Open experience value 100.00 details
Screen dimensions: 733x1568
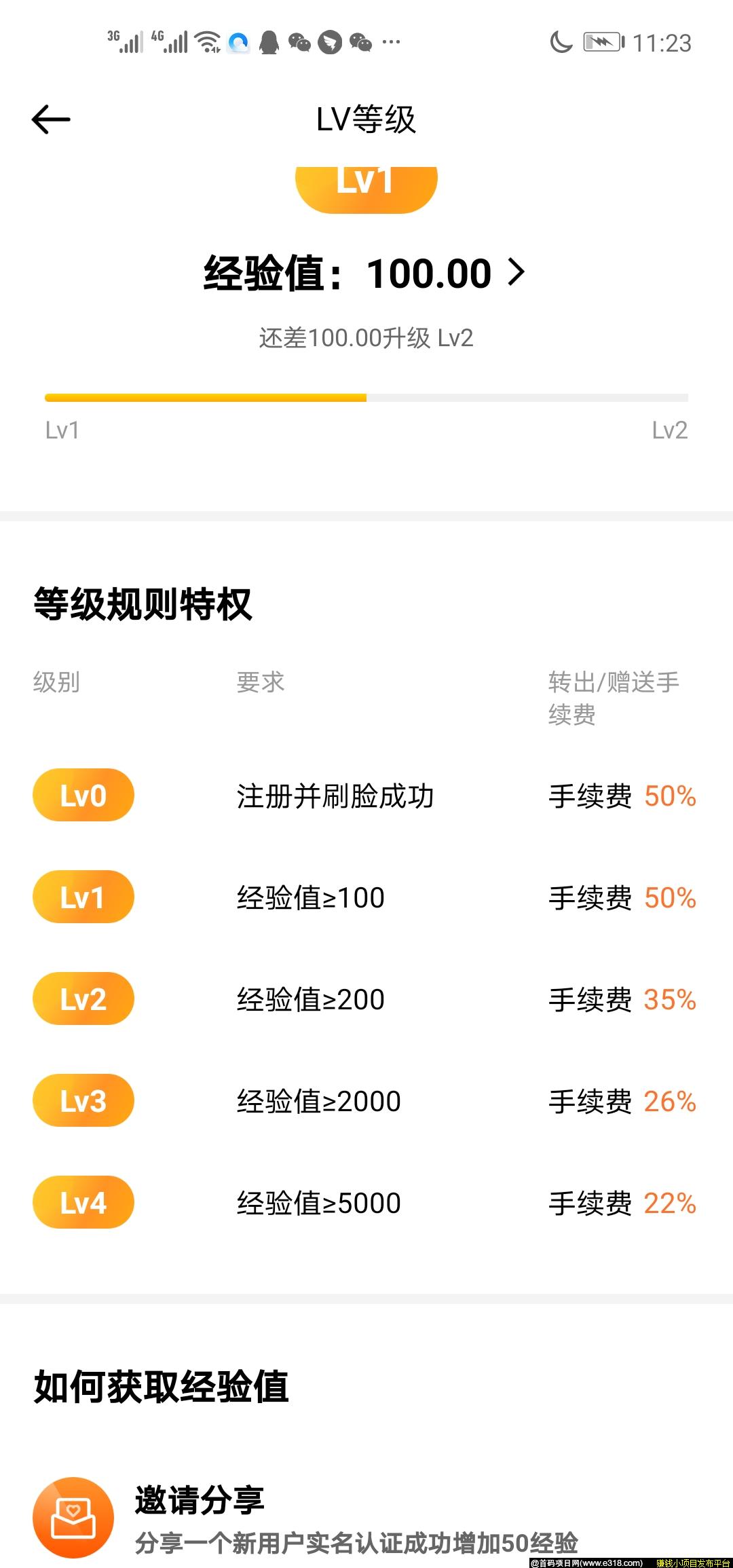click(x=365, y=274)
